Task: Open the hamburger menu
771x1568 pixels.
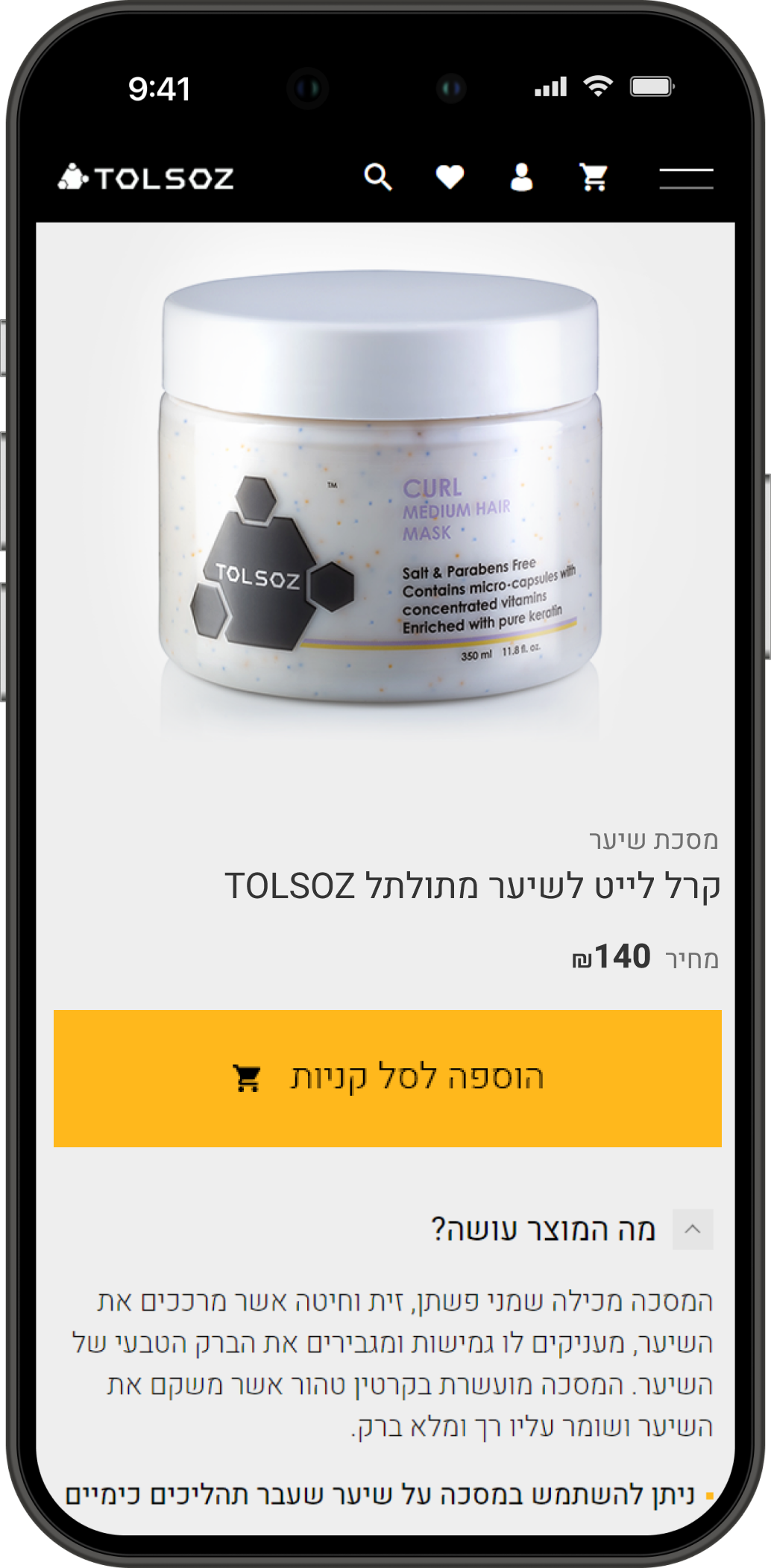Action: [686, 178]
